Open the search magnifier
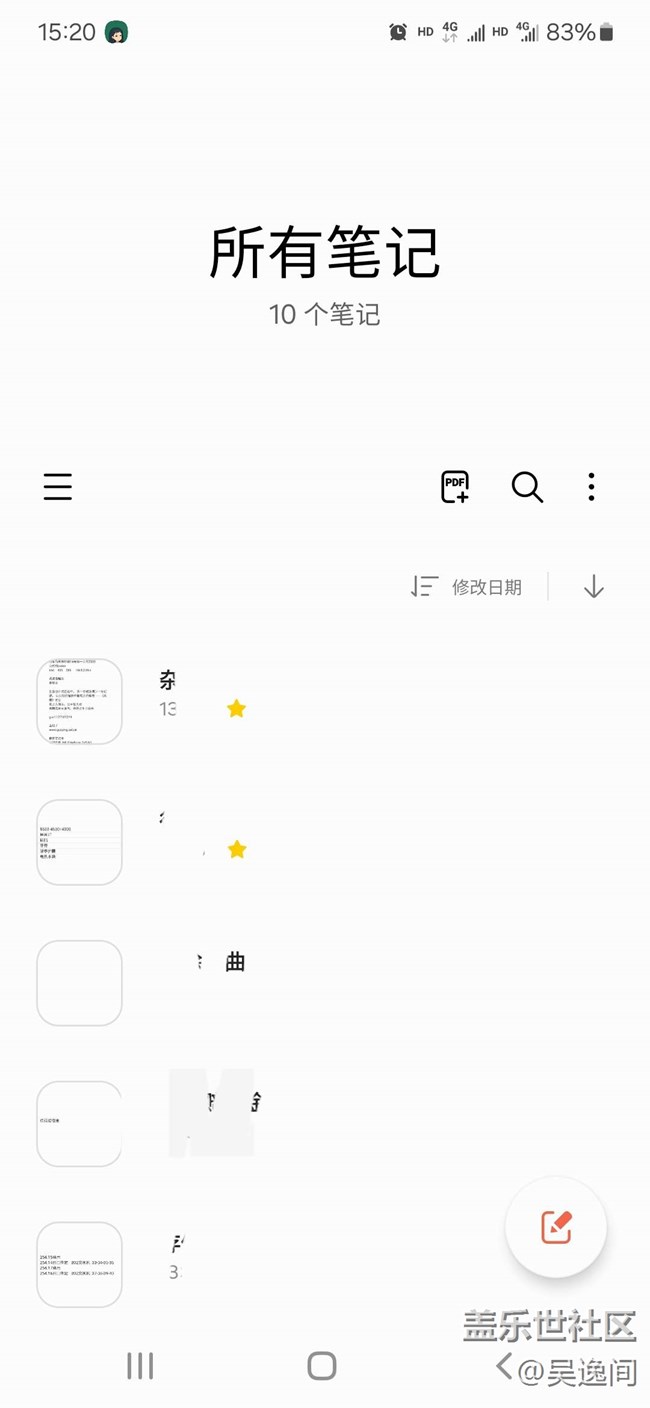 (527, 487)
